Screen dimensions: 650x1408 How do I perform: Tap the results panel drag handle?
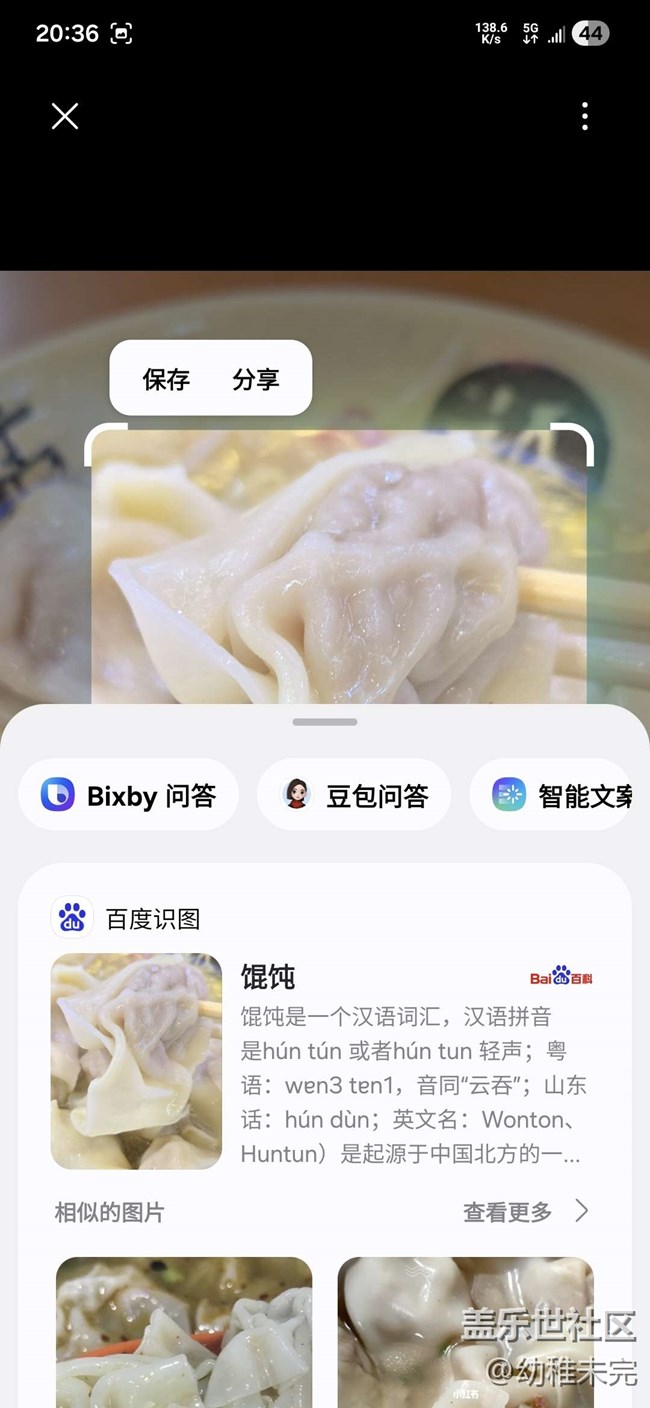[x=325, y=722]
